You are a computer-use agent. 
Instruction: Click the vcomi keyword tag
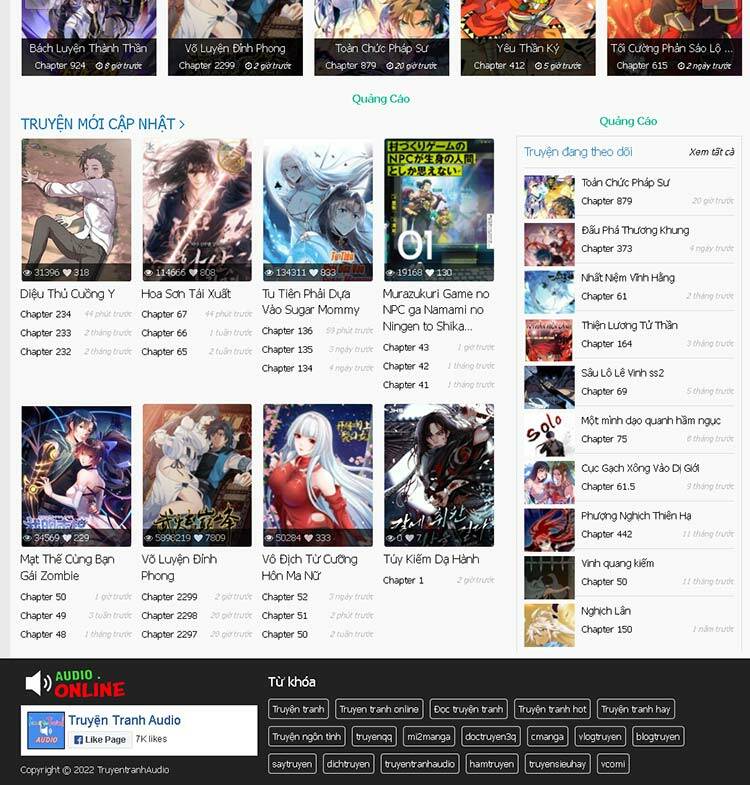tap(613, 764)
